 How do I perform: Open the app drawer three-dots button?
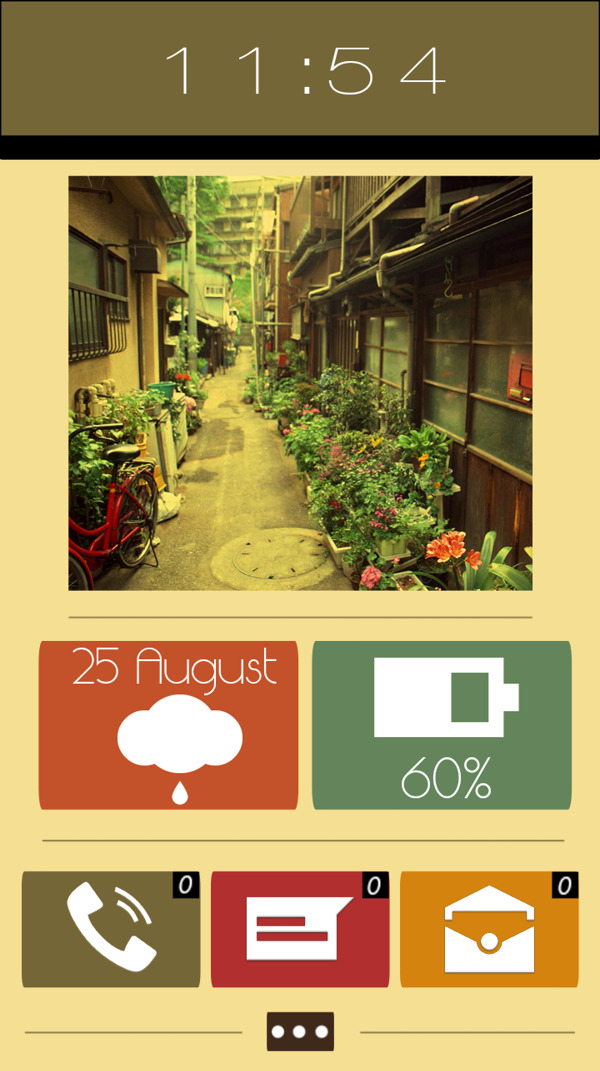pyautogui.click(x=300, y=1031)
